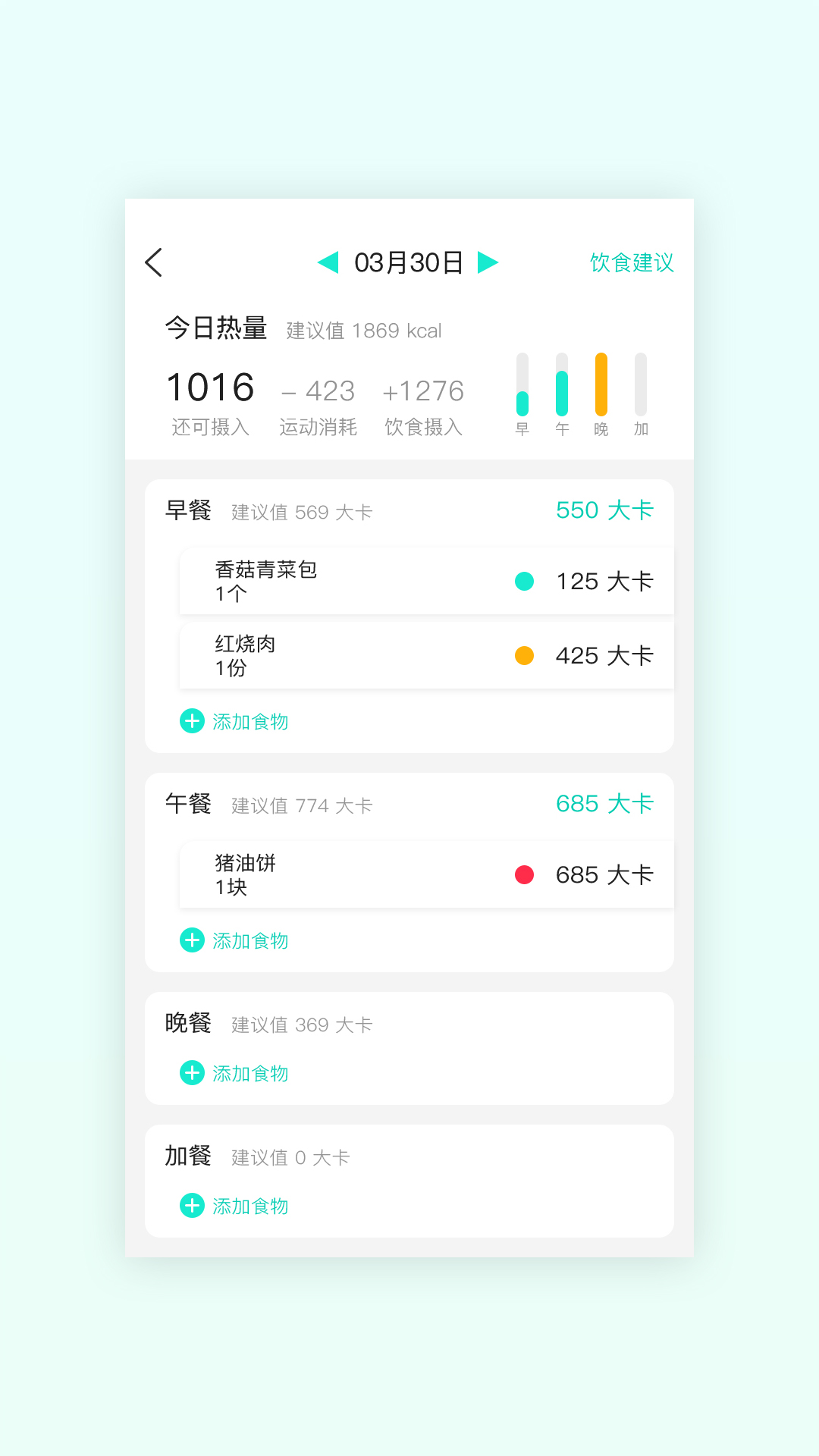This screenshot has width=819, height=1456.
Task: Go to the previous day
Action: [328, 262]
